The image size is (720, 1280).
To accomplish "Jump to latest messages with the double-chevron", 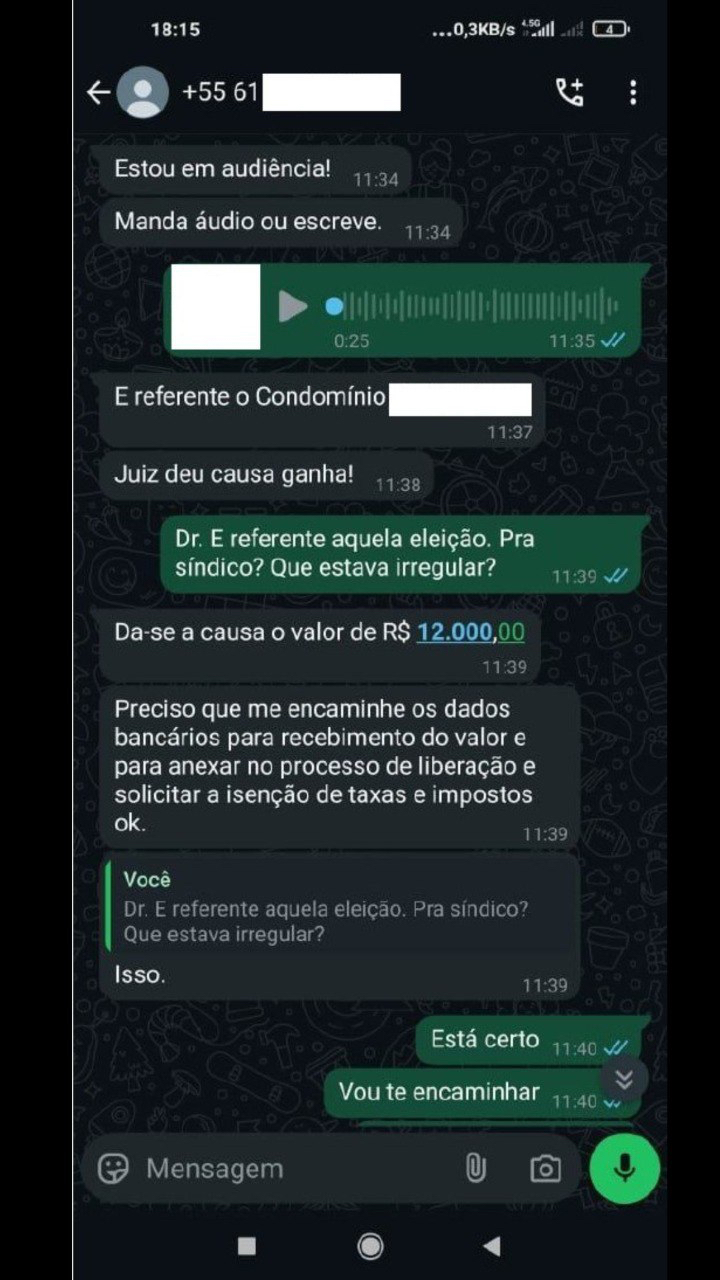I will pos(624,1079).
